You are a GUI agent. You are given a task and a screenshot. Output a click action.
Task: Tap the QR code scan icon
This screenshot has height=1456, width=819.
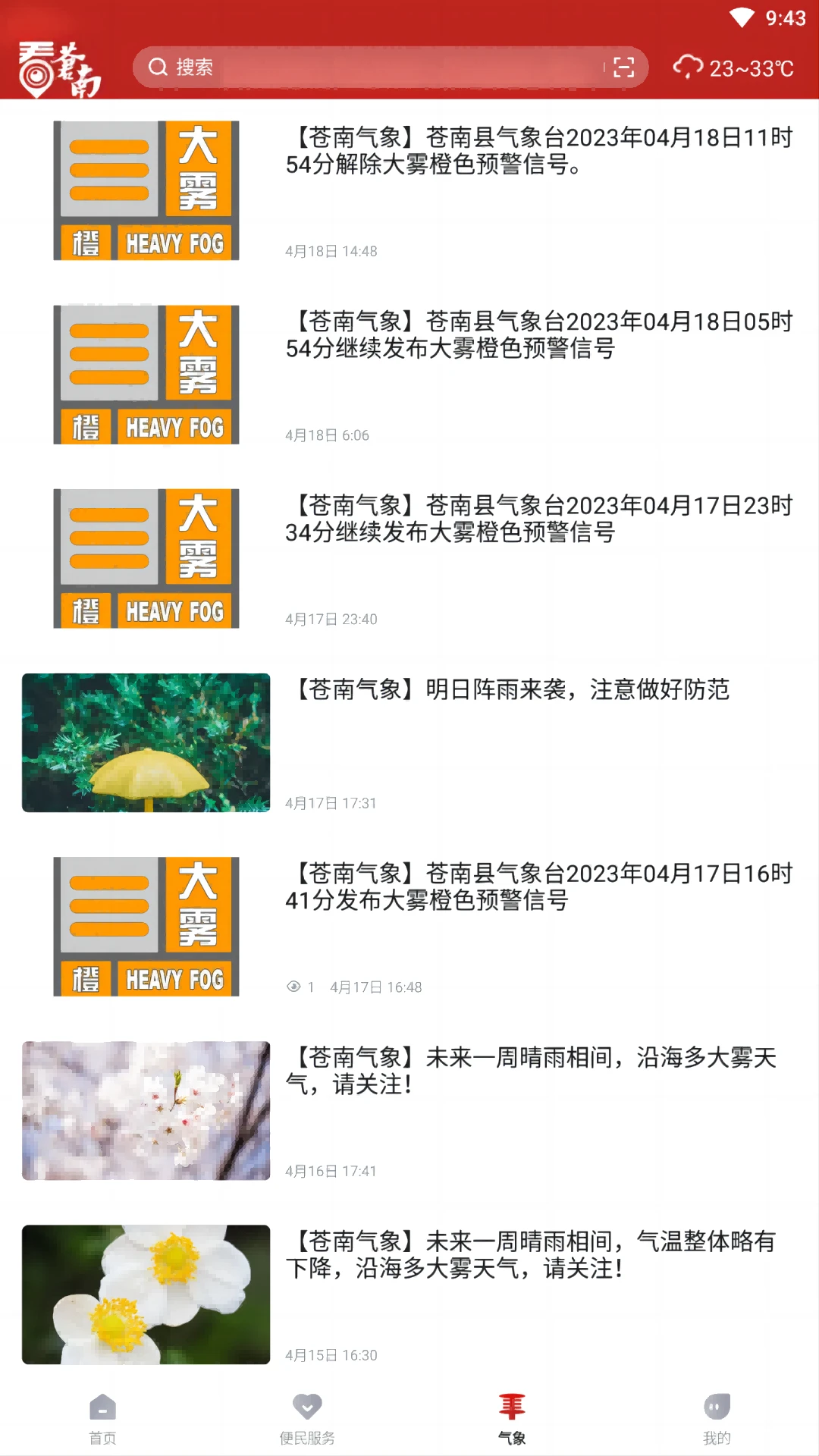click(623, 68)
